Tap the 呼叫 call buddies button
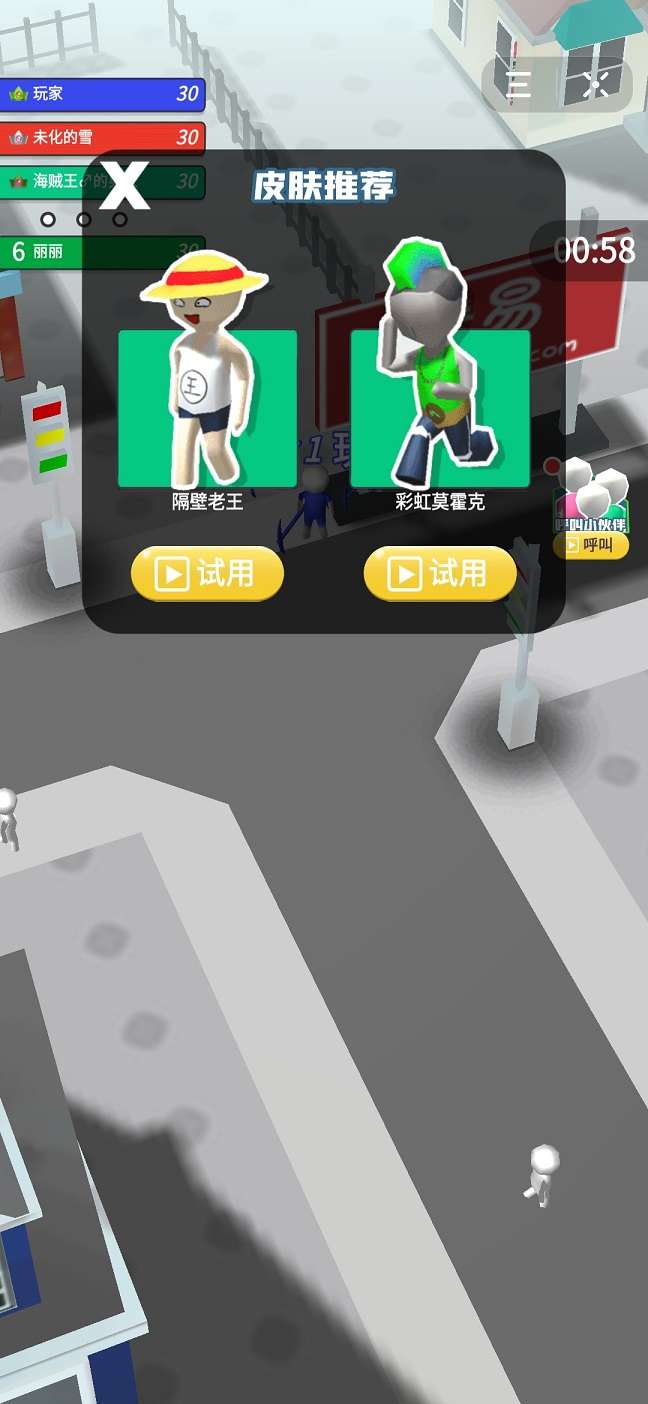 [x=590, y=545]
